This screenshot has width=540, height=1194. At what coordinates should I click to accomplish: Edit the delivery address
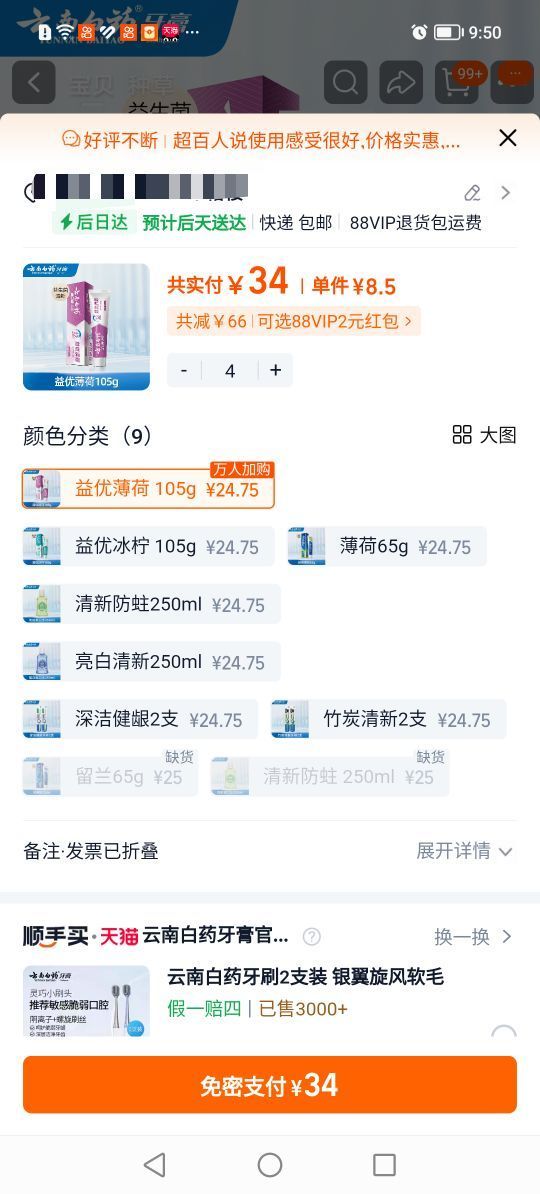coord(472,193)
